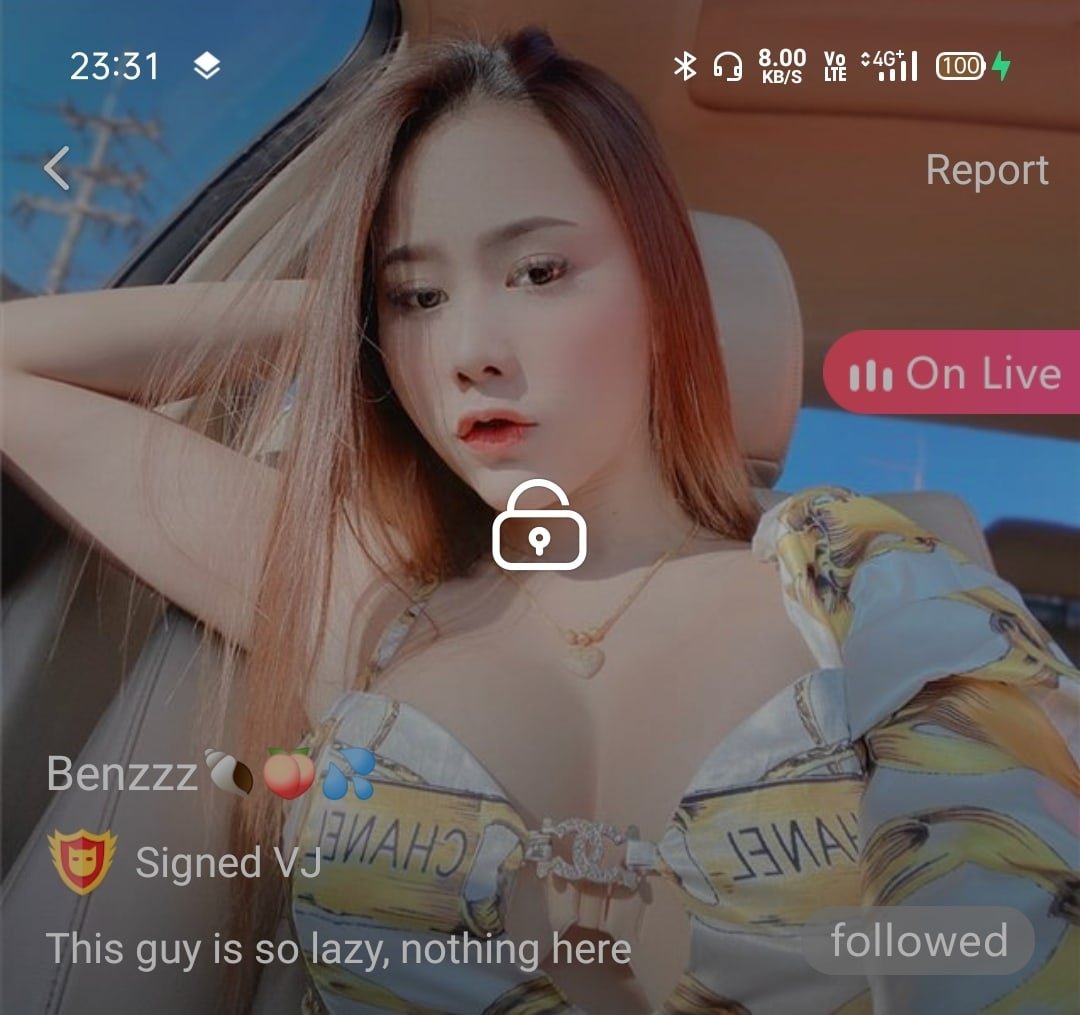Go back using the top-left arrow
Screen dimensions: 1080x1015
pos(57,168)
